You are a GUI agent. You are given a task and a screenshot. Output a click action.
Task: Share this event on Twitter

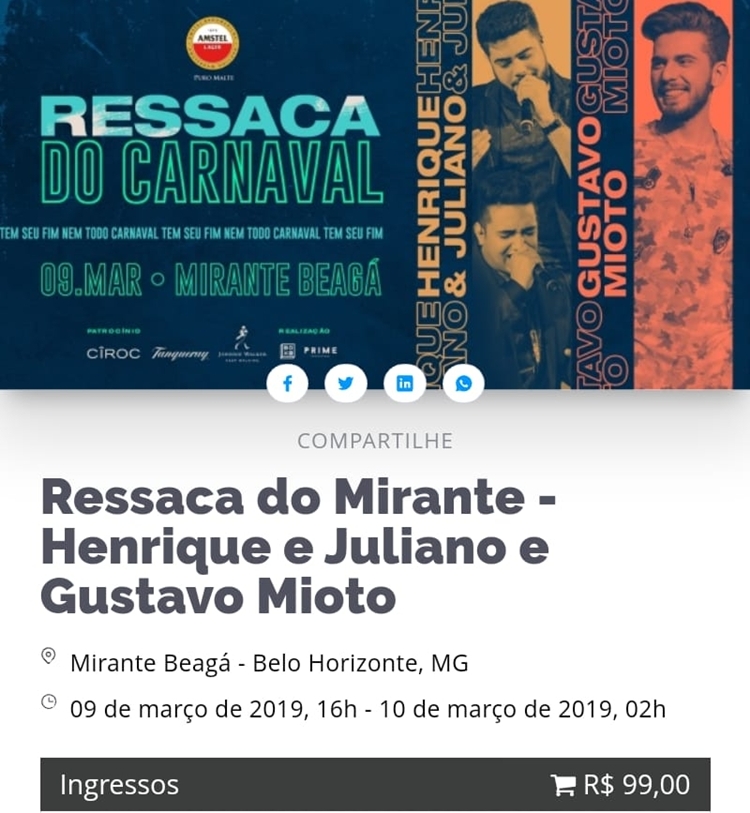(x=346, y=384)
